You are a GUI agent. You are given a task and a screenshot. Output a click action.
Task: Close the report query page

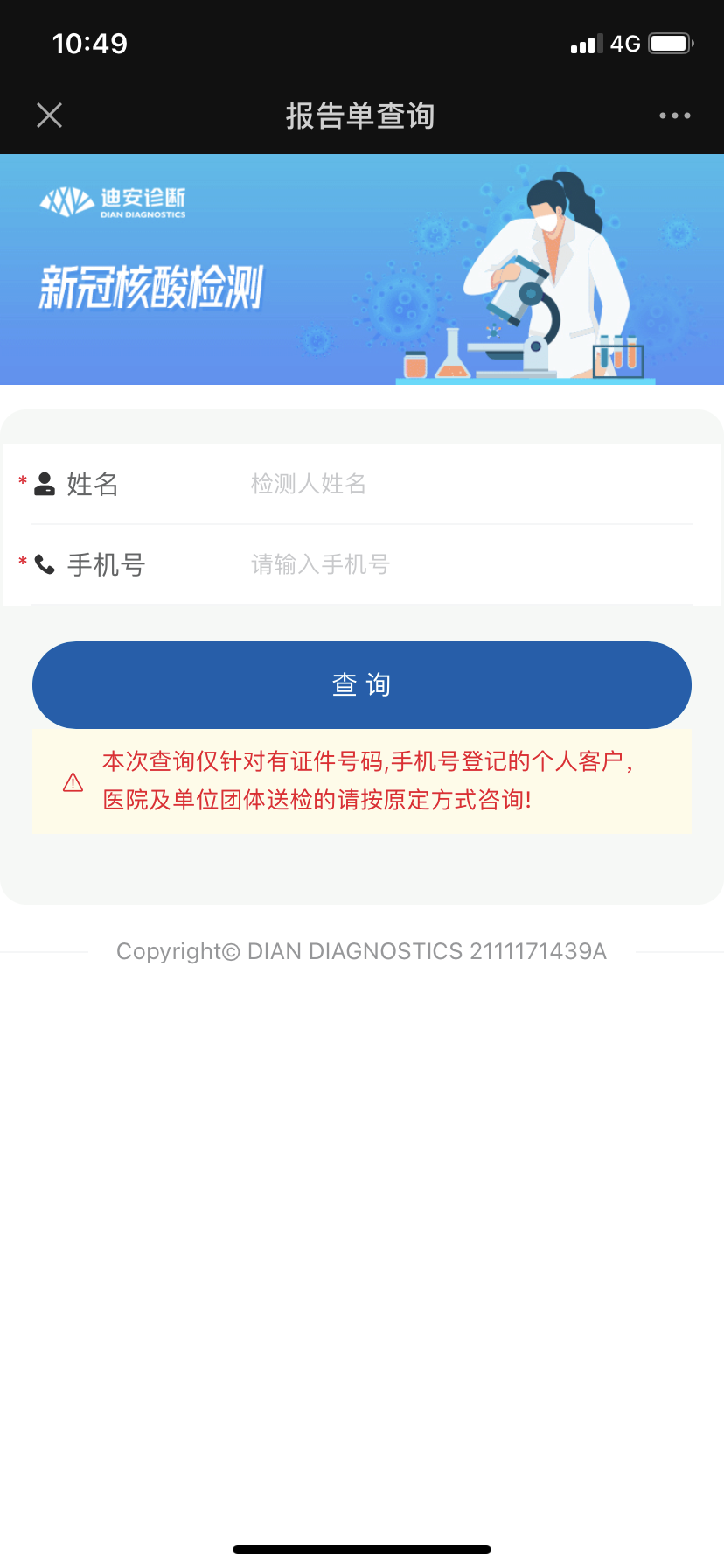(x=50, y=115)
